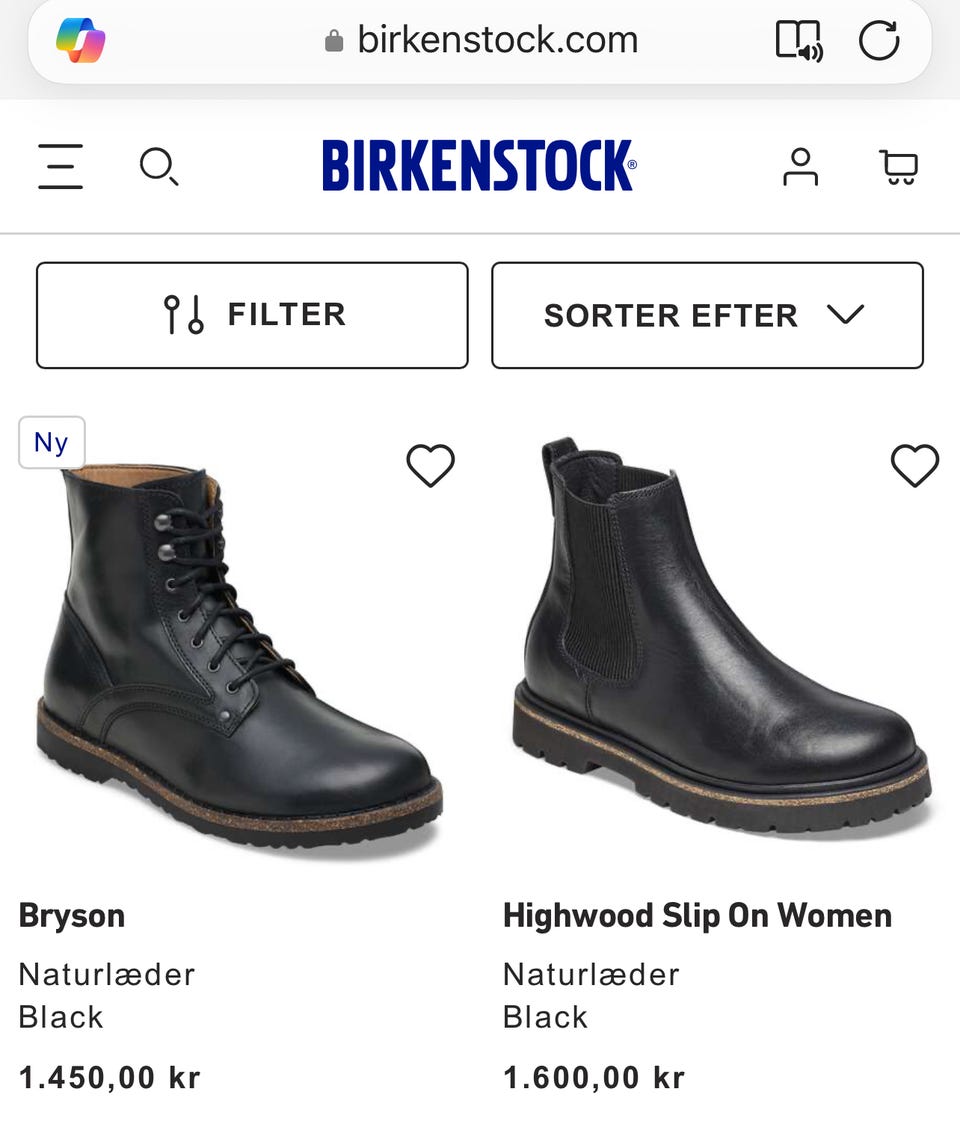Image resolution: width=960 pixels, height=1148 pixels.
Task: Select the birkenstock.com address bar
Action: pos(497,40)
